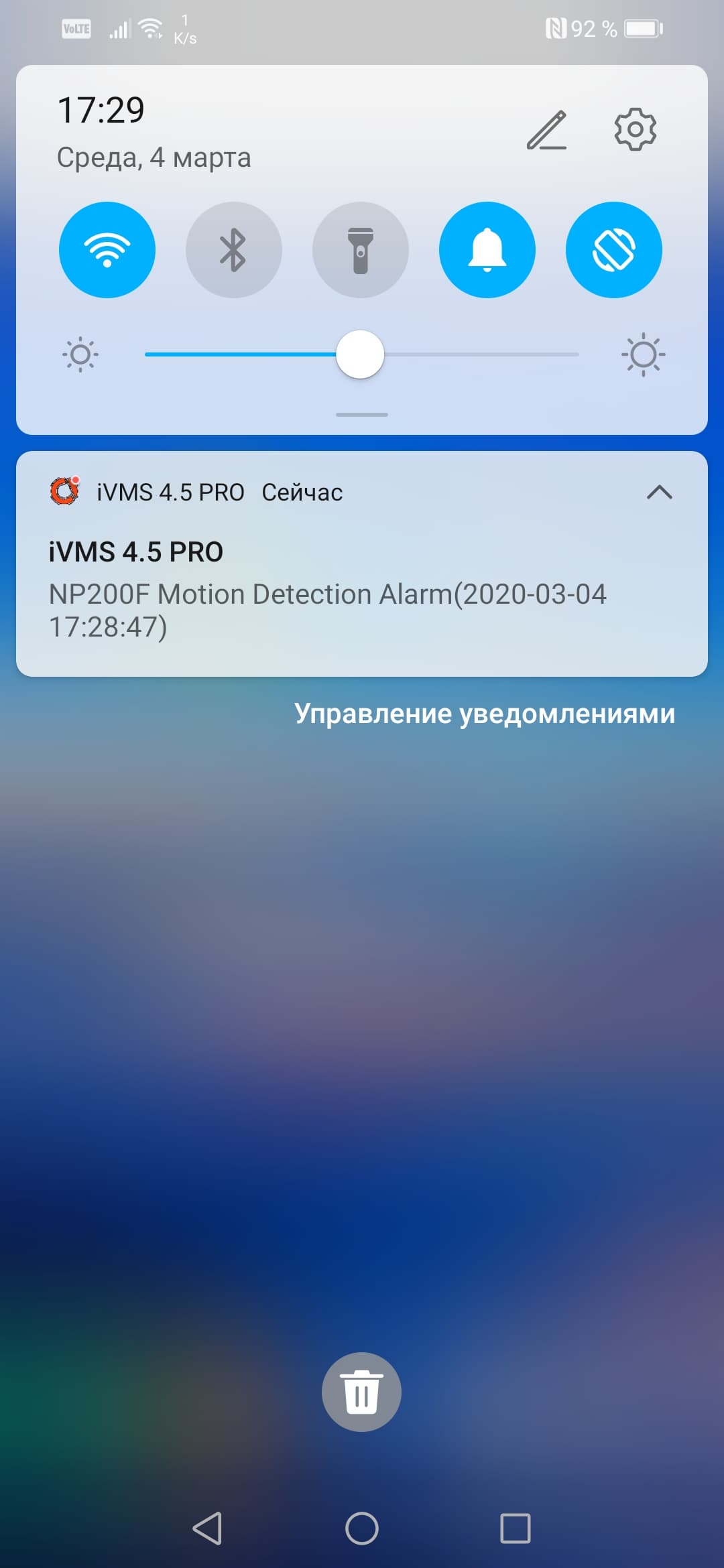Toggle the sound bell mode
The image size is (724, 1568).
tap(487, 250)
